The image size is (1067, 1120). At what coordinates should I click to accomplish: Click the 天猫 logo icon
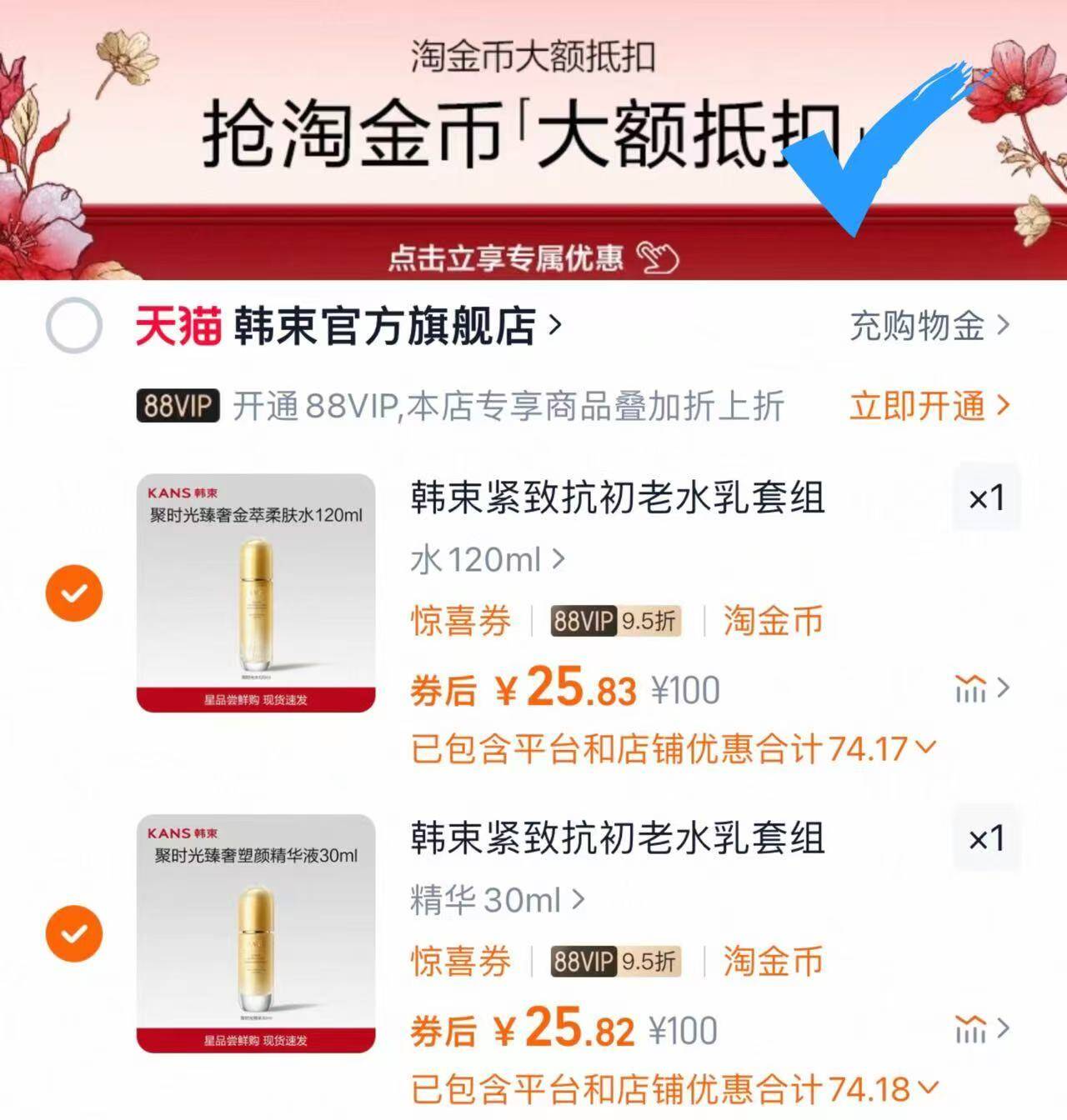[177, 327]
